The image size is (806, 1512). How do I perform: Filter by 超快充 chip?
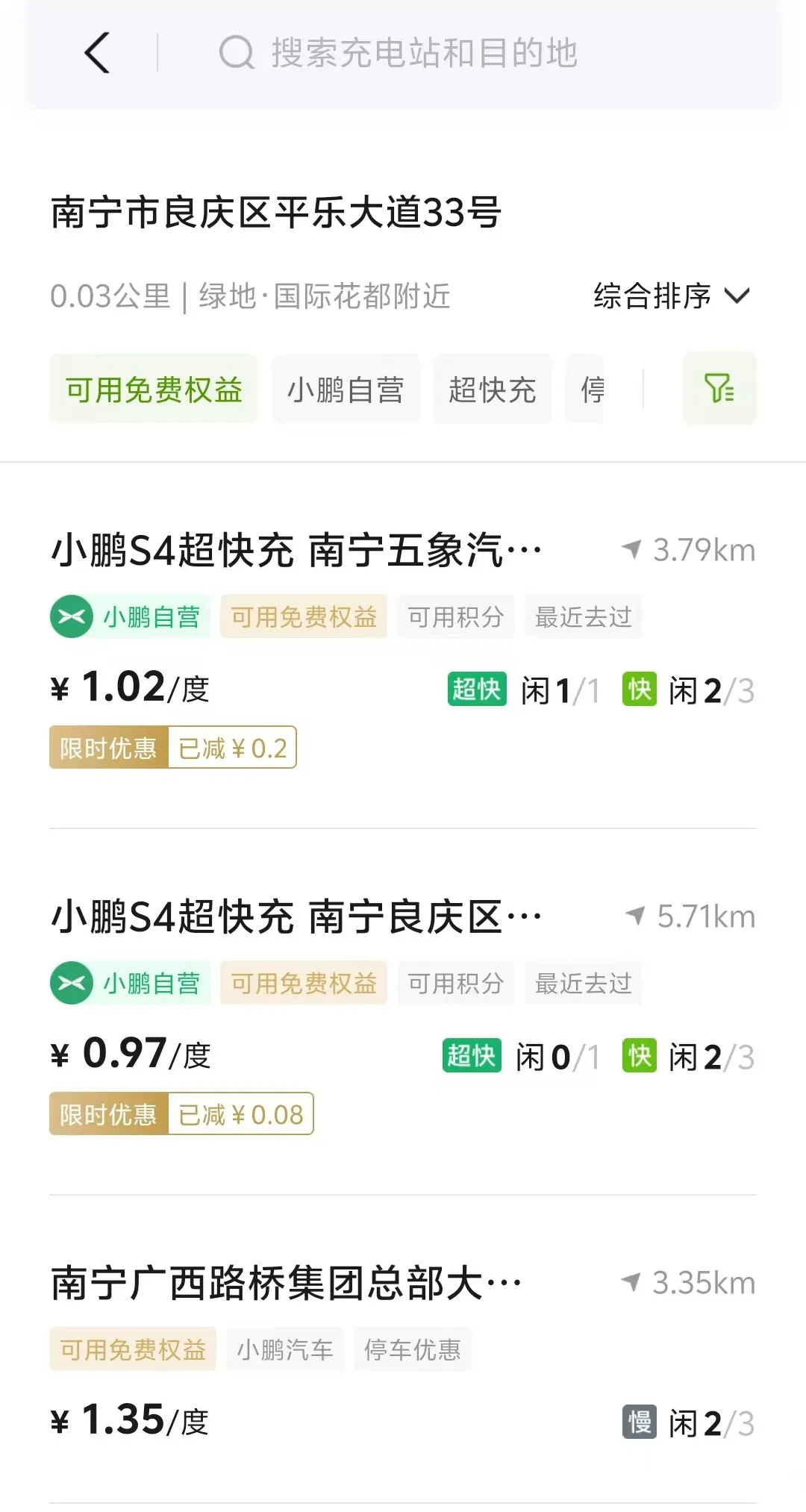point(493,389)
